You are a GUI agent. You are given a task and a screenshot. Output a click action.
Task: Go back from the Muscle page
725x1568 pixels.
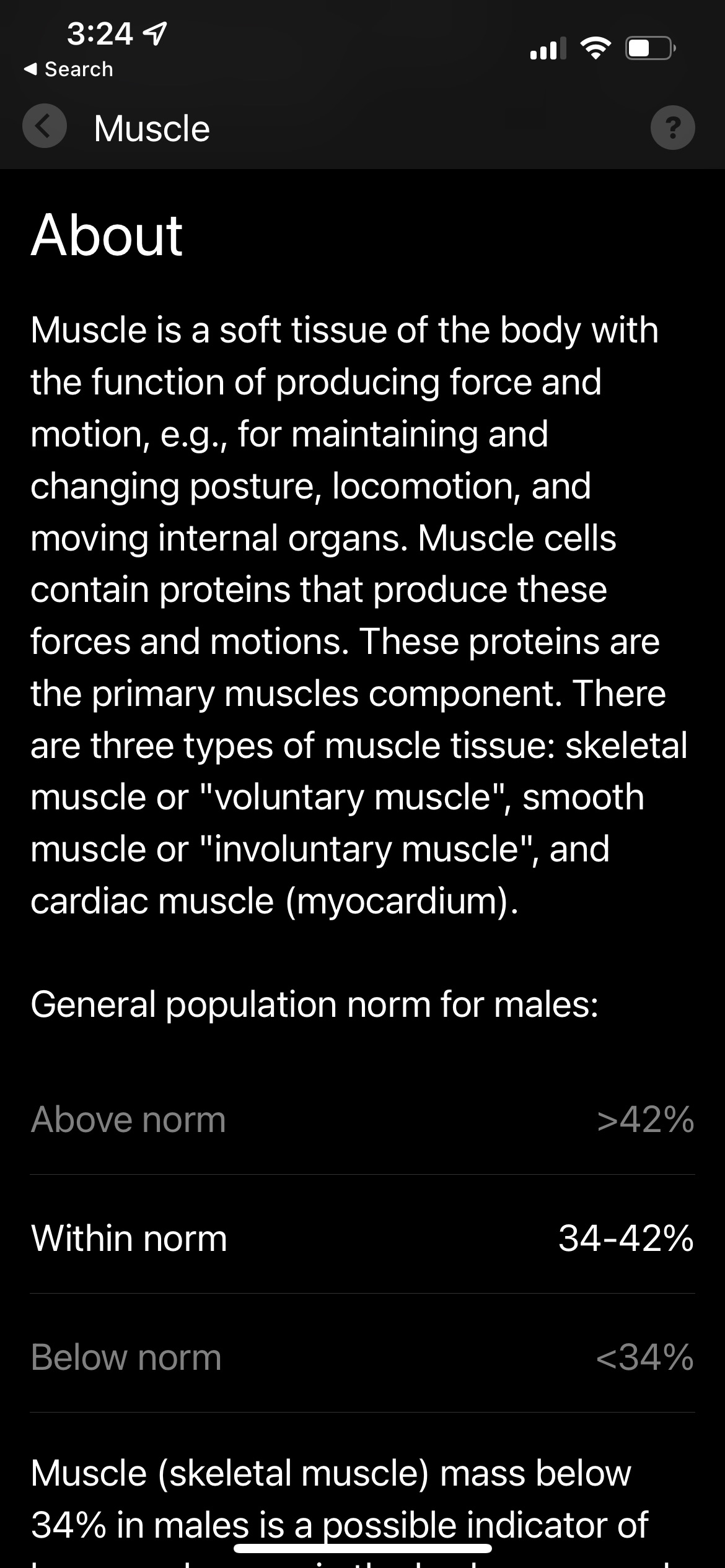point(44,127)
